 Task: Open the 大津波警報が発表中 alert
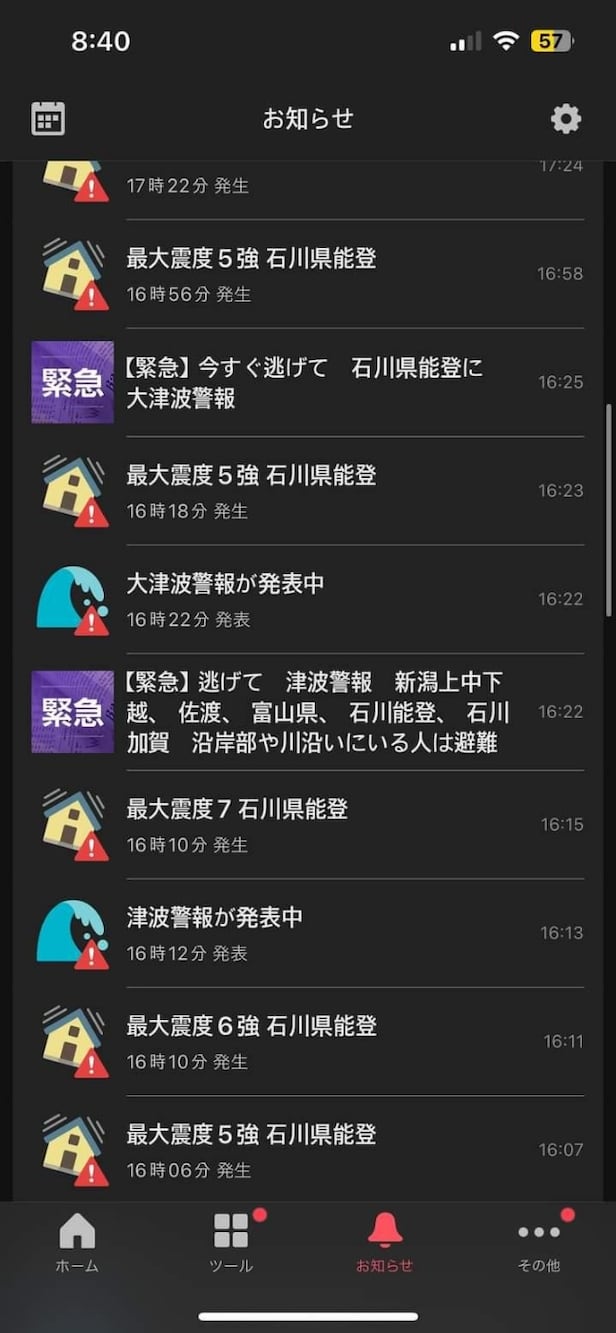click(x=308, y=599)
